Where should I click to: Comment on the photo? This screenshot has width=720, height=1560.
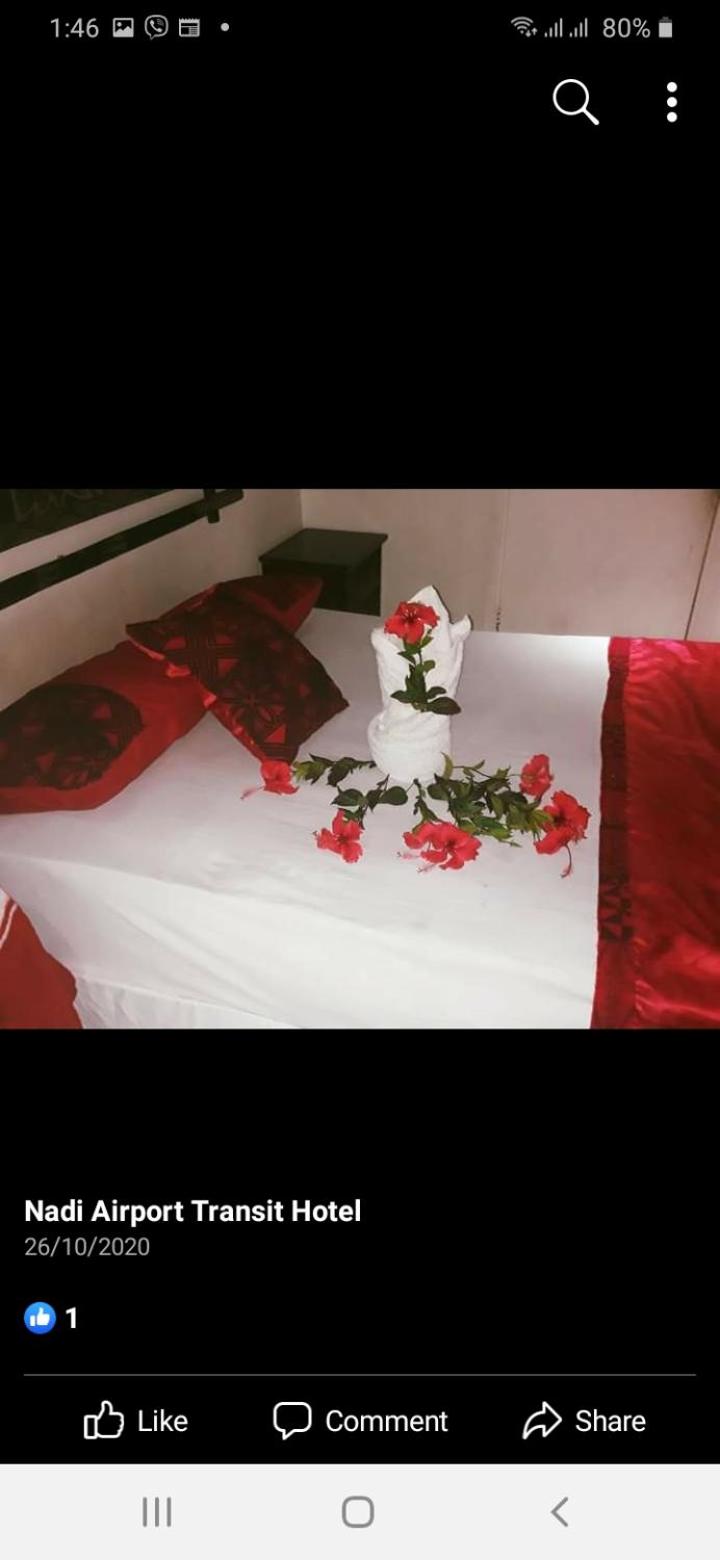click(x=360, y=1420)
